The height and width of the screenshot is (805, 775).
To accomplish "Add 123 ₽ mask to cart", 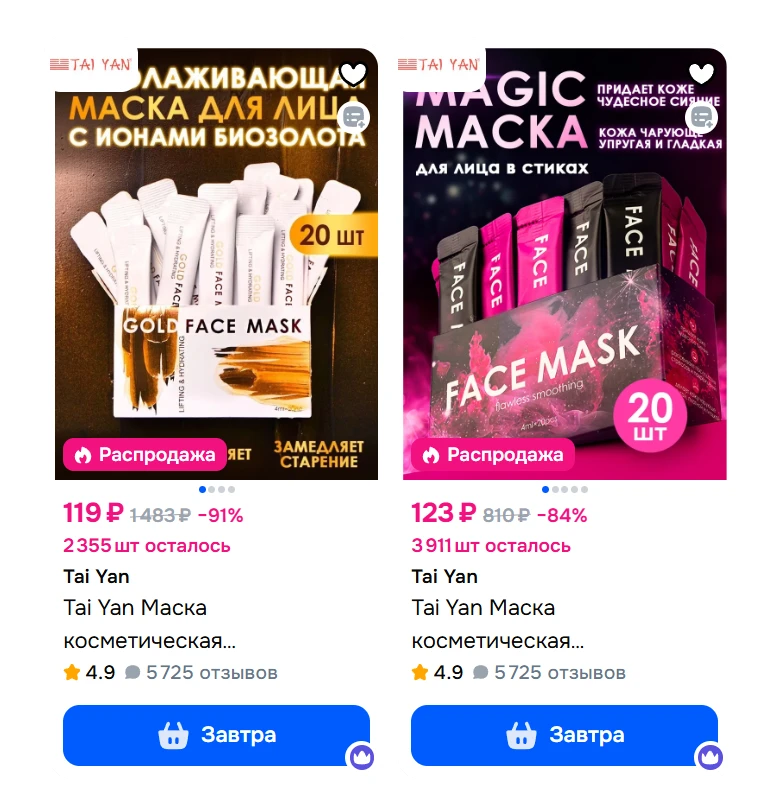I will [564, 735].
